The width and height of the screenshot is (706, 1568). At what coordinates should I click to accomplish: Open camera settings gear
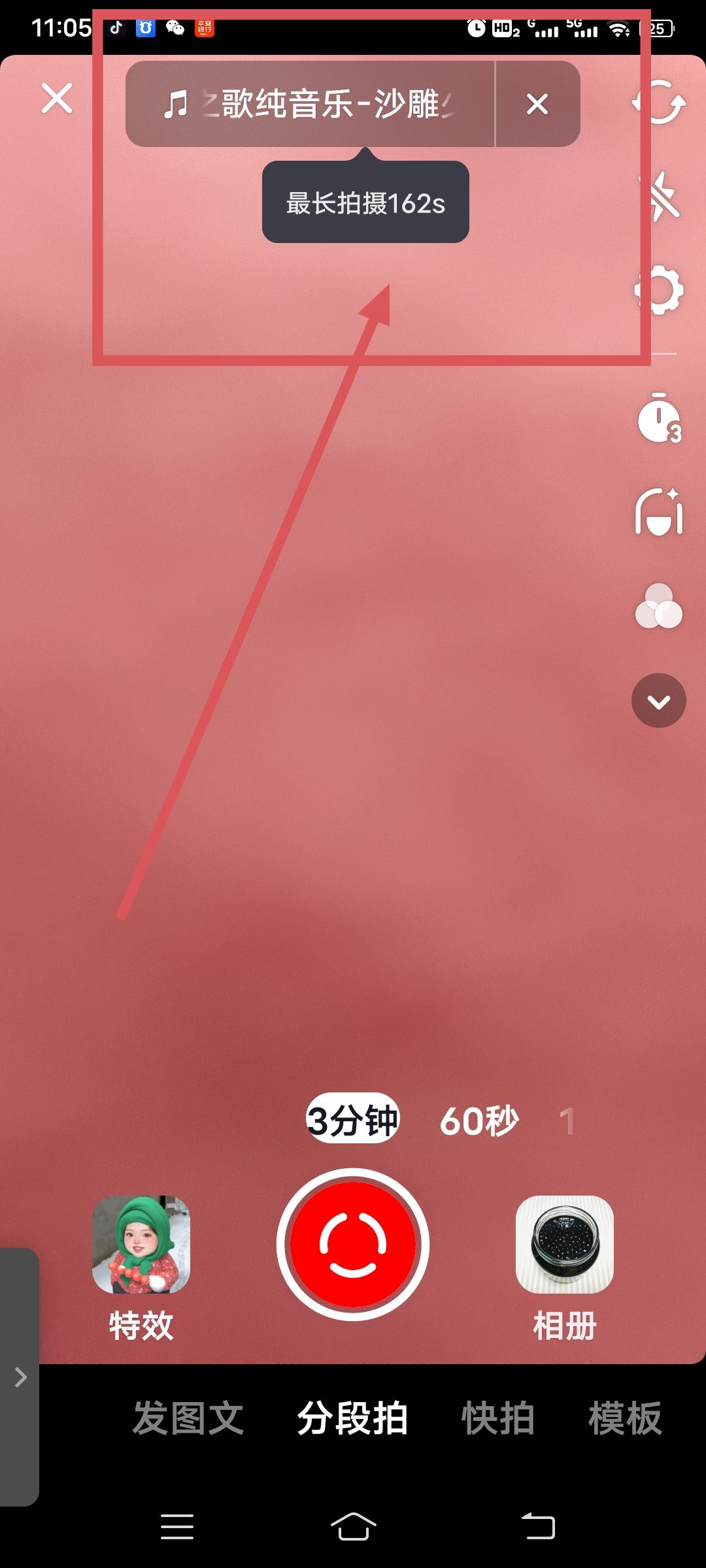(659, 289)
